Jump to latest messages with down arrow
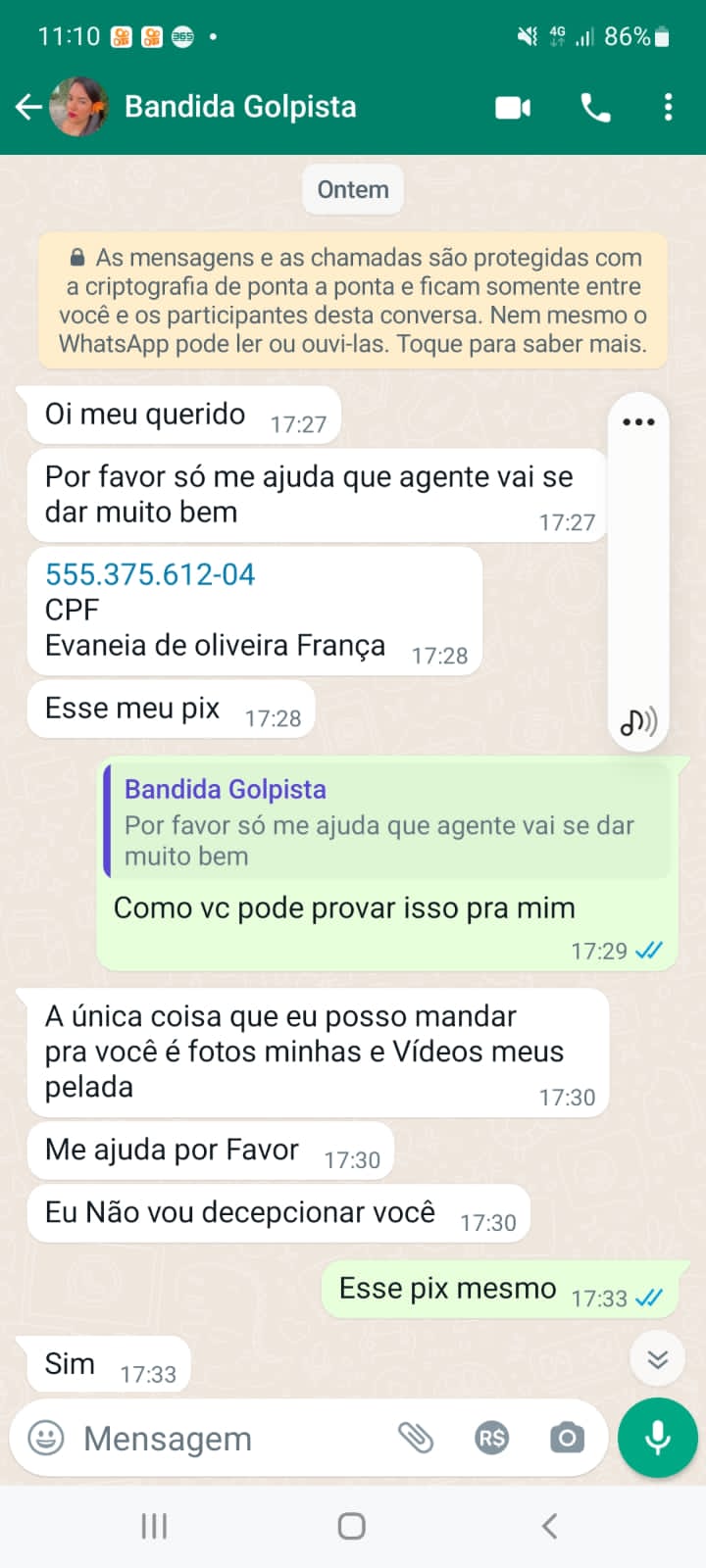The width and height of the screenshot is (706, 1568). click(x=657, y=1358)
